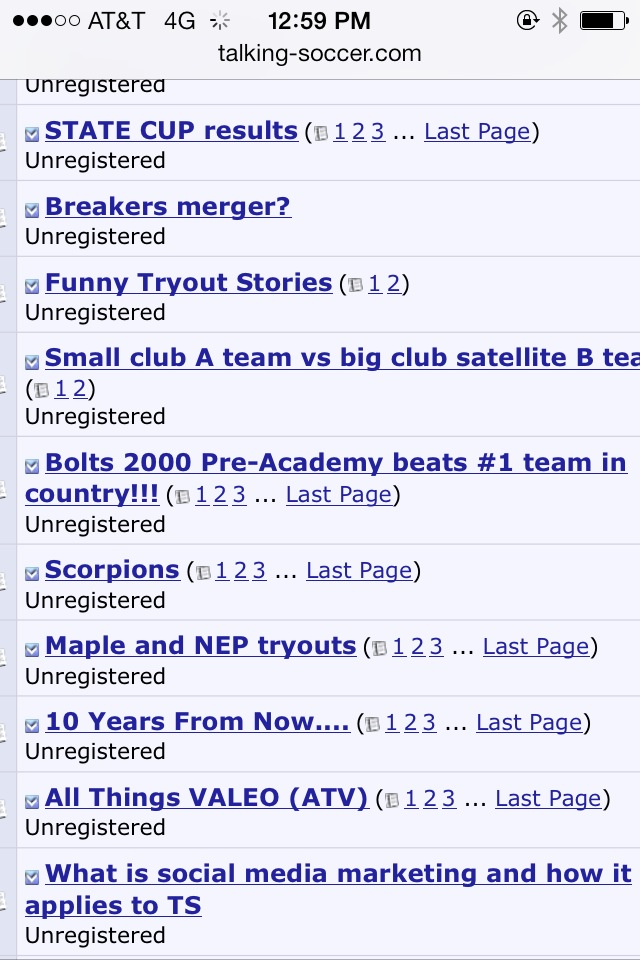Open the All Things VALEO (ATV) thread
Image resolution: width=640 pixels, height=960 pixels.
pos(206,798)
